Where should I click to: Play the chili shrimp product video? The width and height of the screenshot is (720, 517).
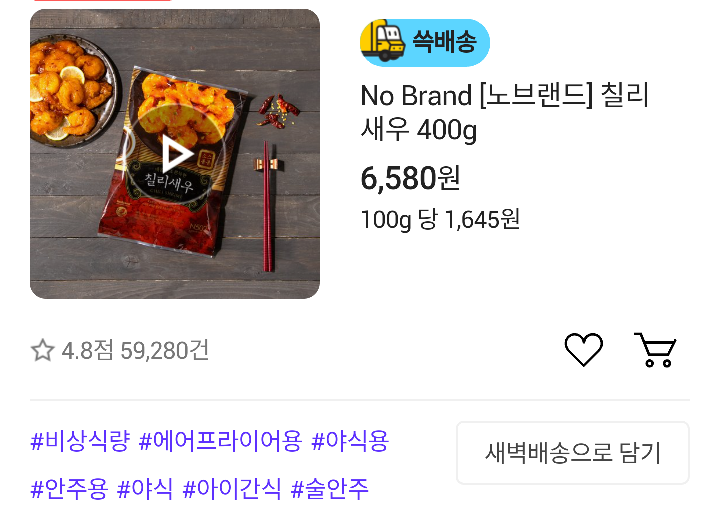click(x=177, y=153)
